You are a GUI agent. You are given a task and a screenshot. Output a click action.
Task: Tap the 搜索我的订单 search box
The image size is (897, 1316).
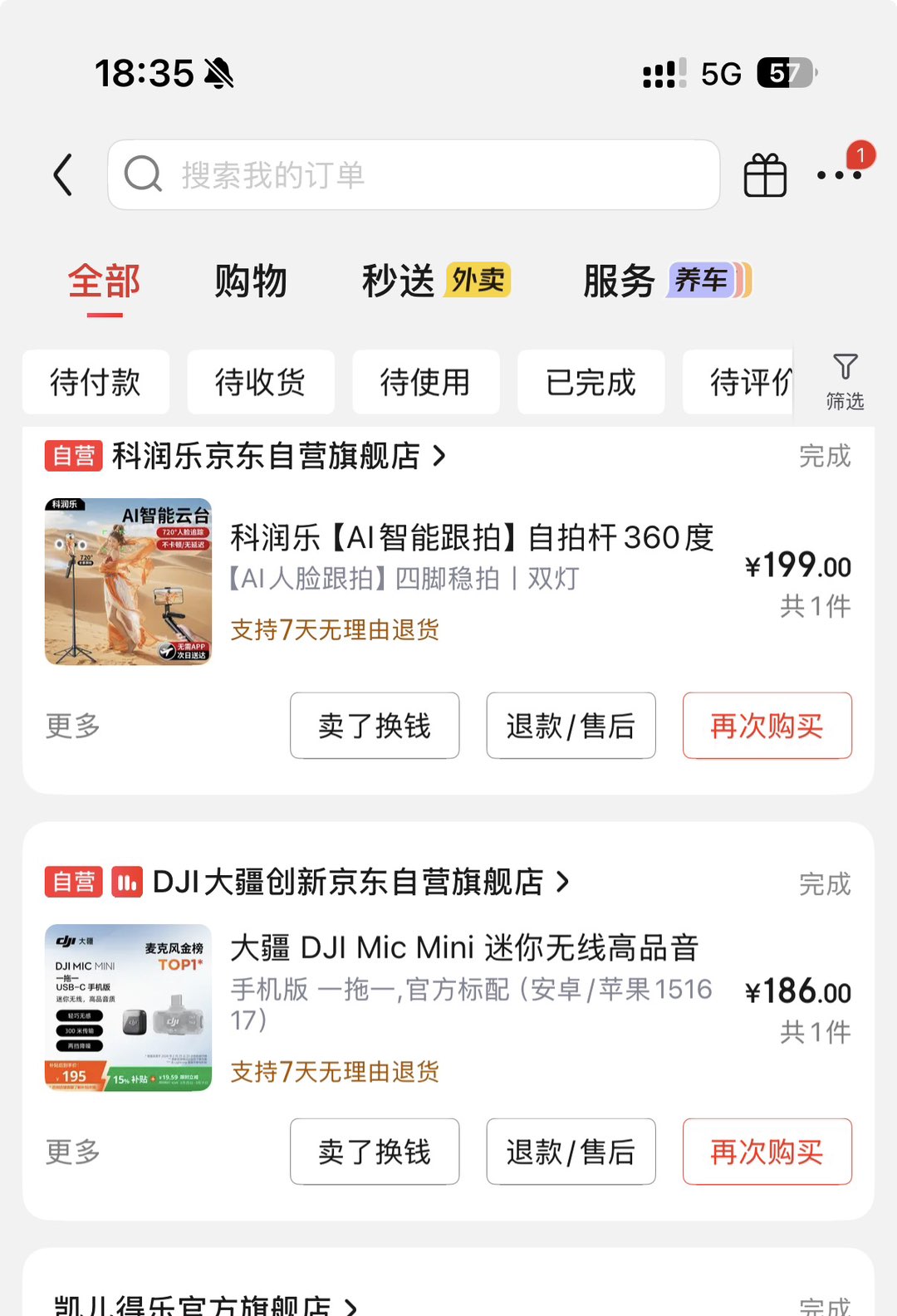click(x=413, y=175)
